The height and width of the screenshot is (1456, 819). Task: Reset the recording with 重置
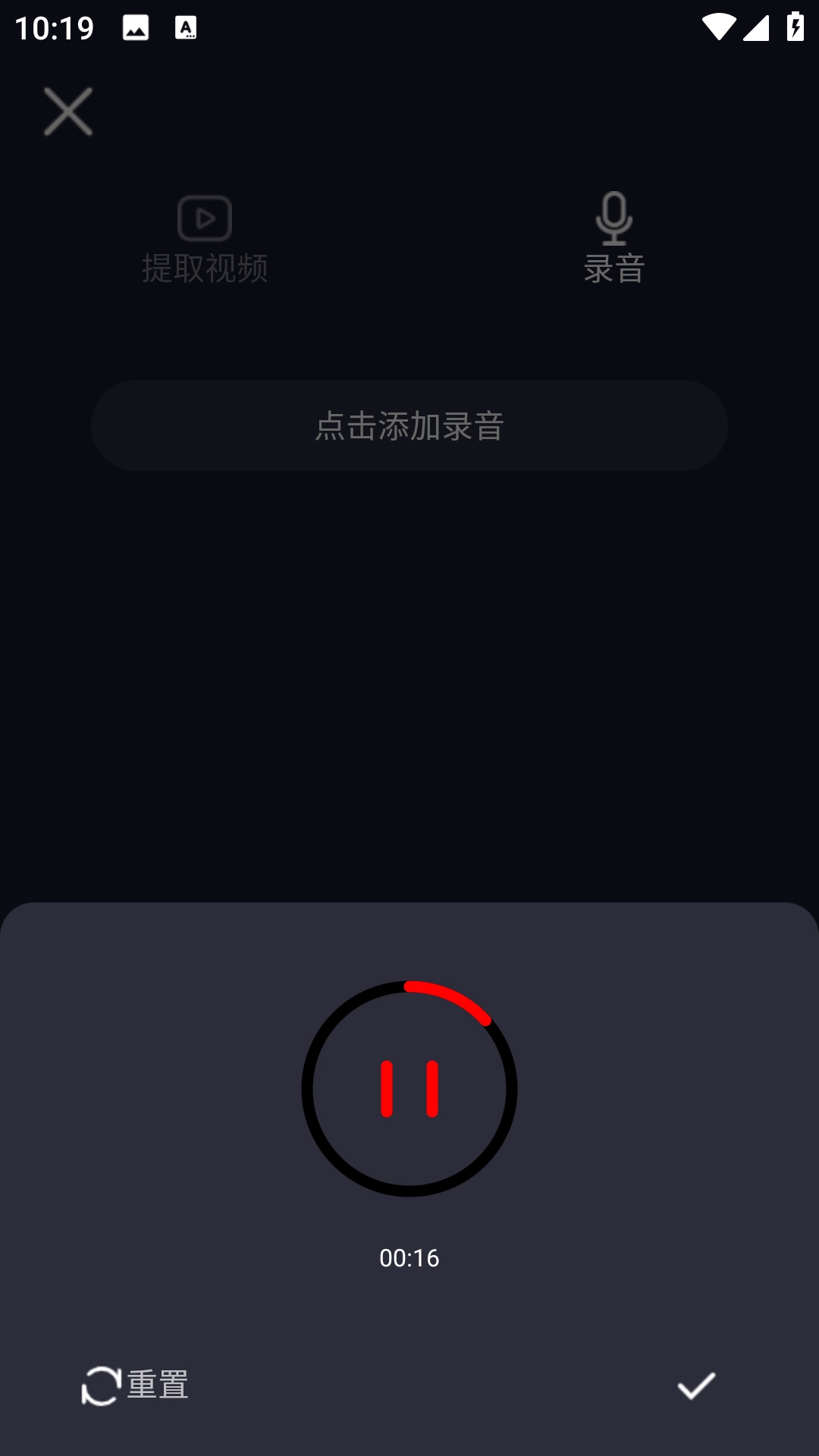(136, 1385)
